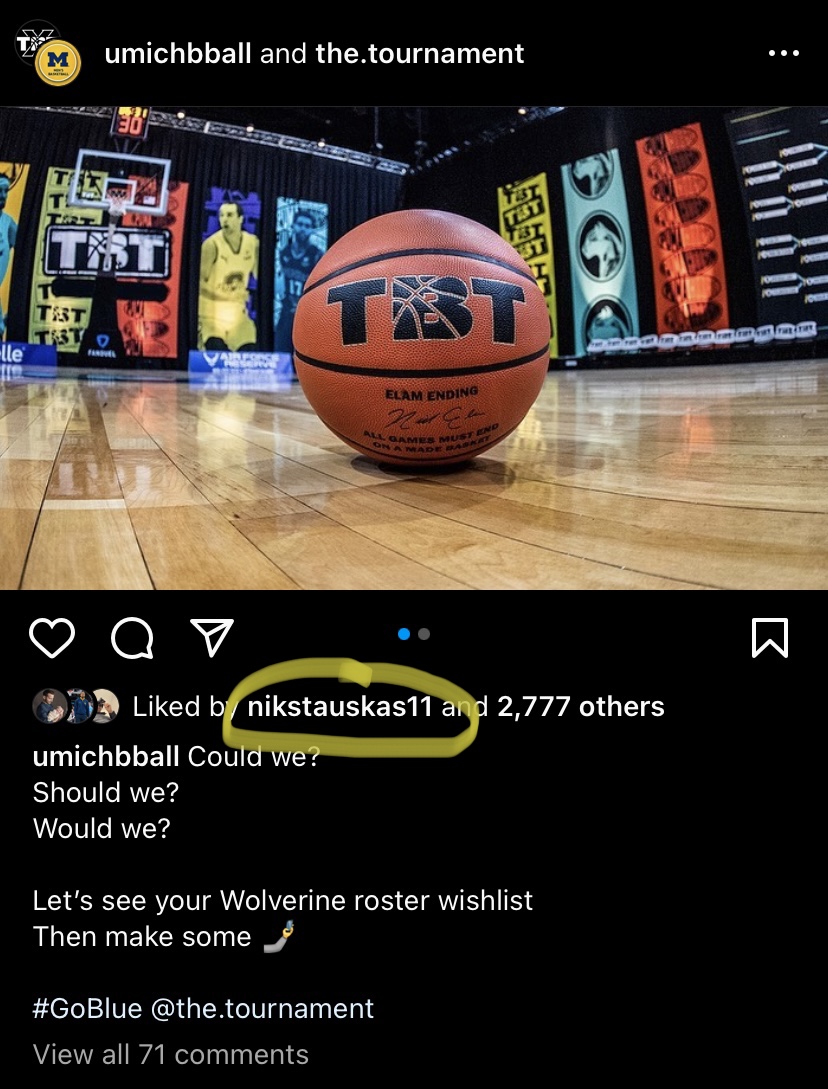Image resolution: width=828 pixels, height=1089 pixels.
Task: Open the #GoBlue hashtag
Action: click(x=88, y=1008)
